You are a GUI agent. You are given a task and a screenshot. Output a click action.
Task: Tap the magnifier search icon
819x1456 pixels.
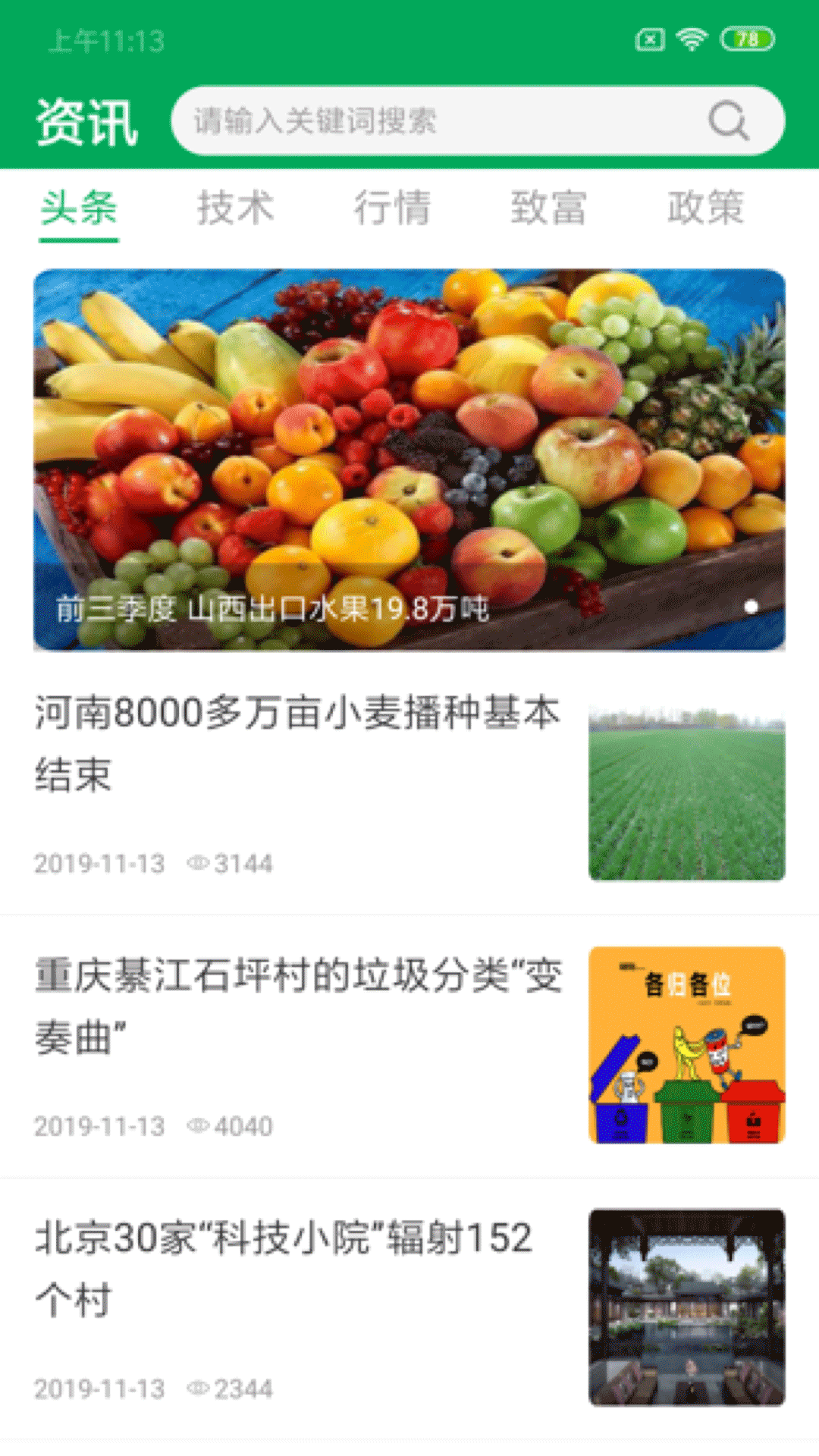point(729,121)
